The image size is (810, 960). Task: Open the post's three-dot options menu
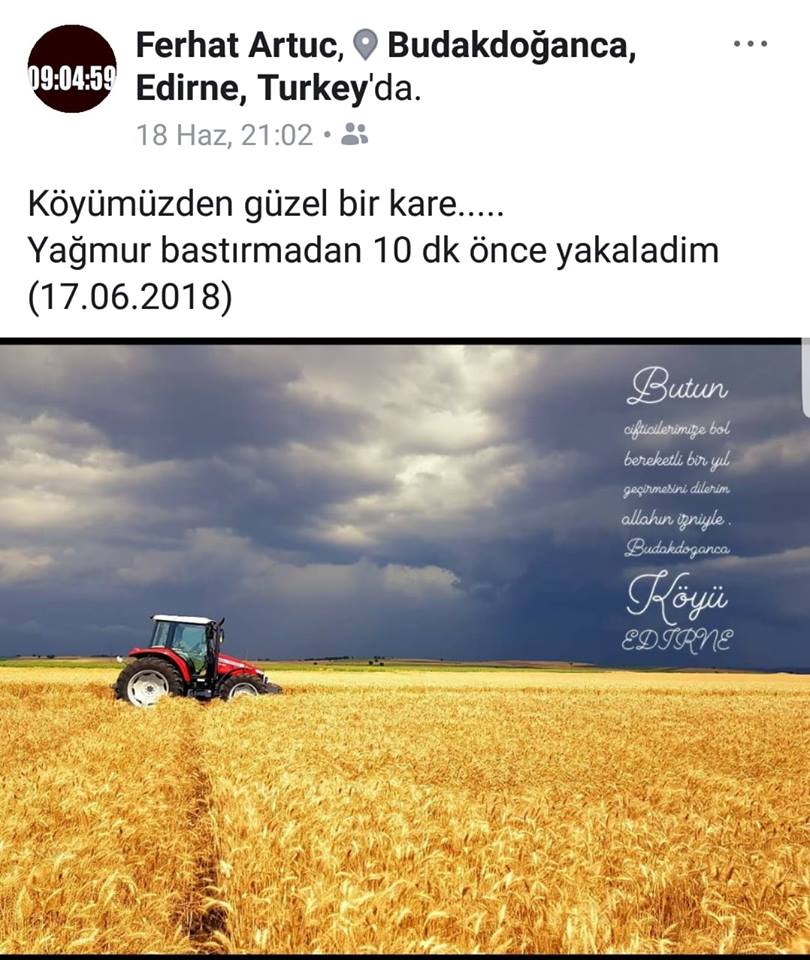point(750,44)
